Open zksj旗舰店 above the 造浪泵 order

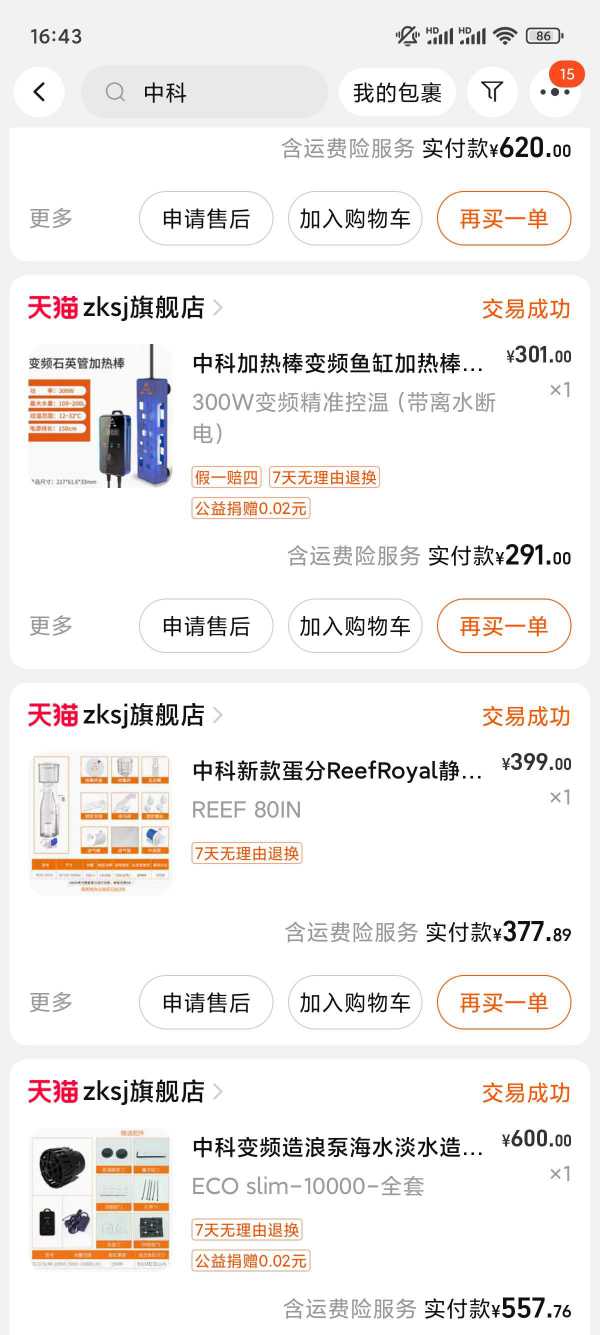coord(125,1092)
